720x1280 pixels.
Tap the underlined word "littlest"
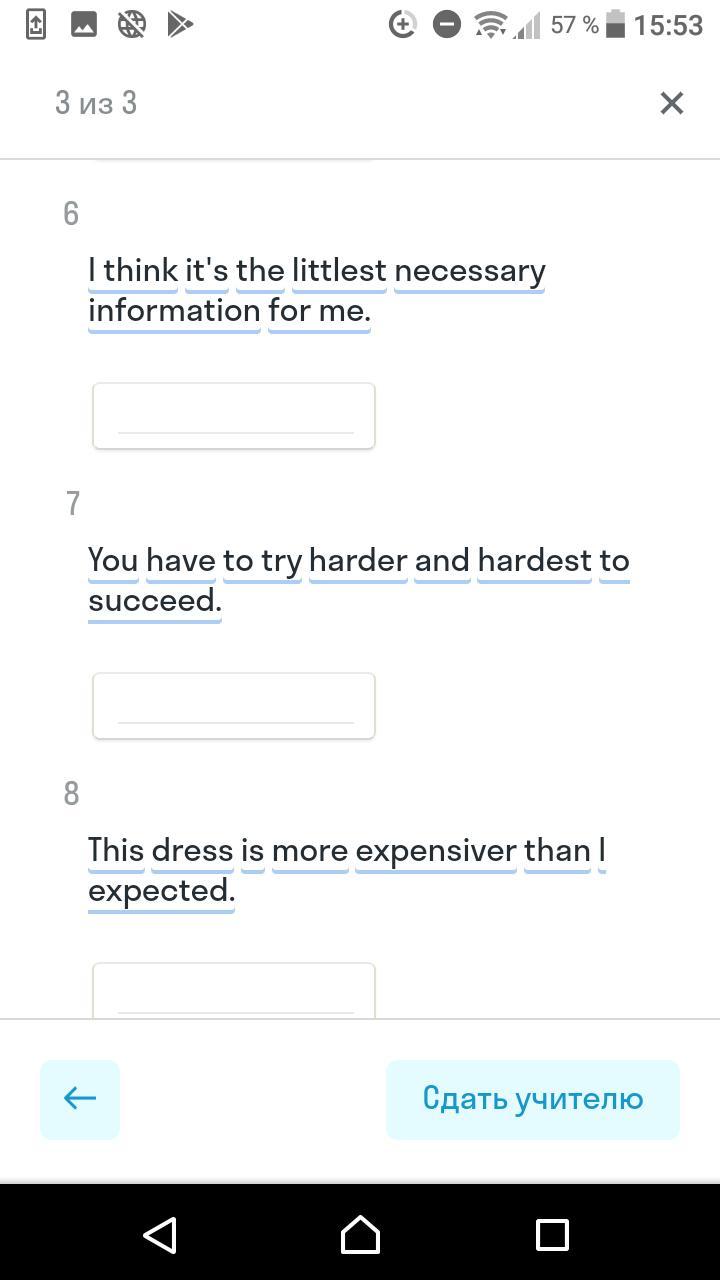point(339,271)
